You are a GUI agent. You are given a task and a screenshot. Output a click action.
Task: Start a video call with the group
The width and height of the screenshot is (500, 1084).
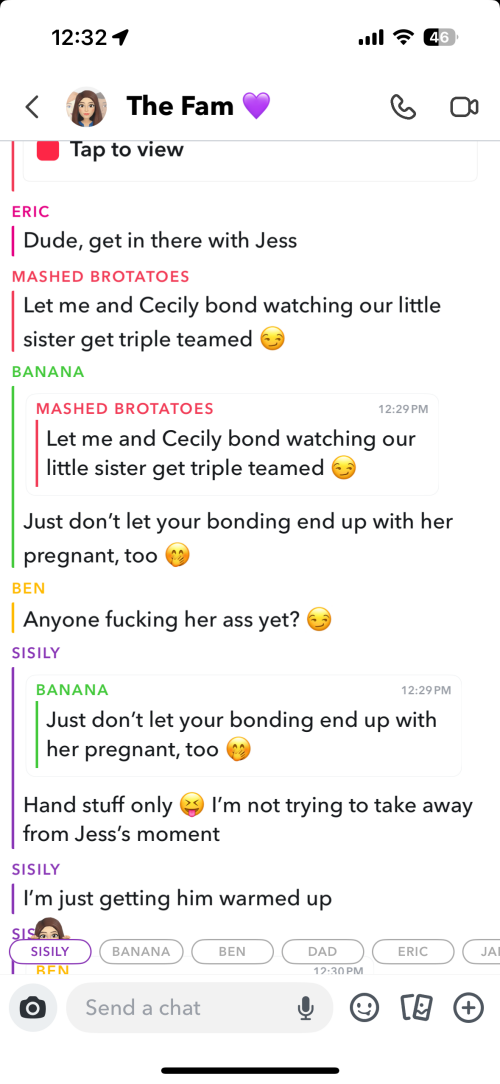[x=464, y=107]
